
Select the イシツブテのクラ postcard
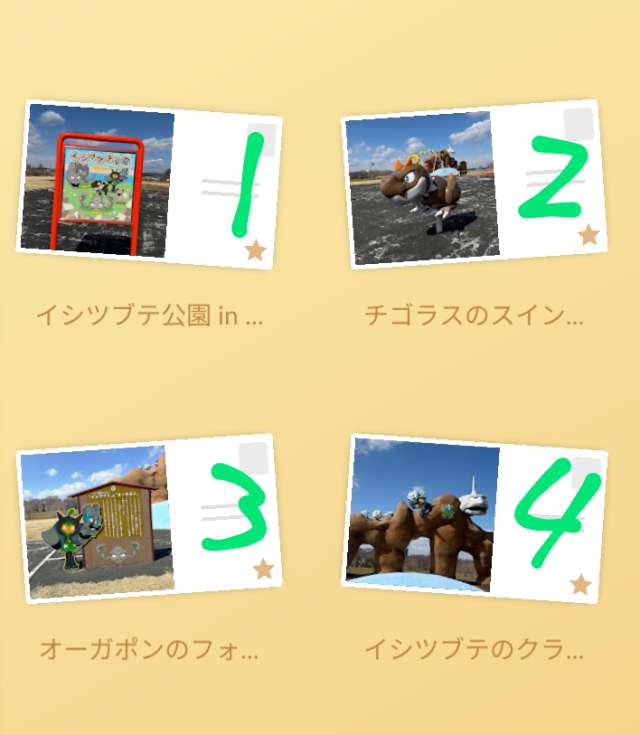pos(476,518)
